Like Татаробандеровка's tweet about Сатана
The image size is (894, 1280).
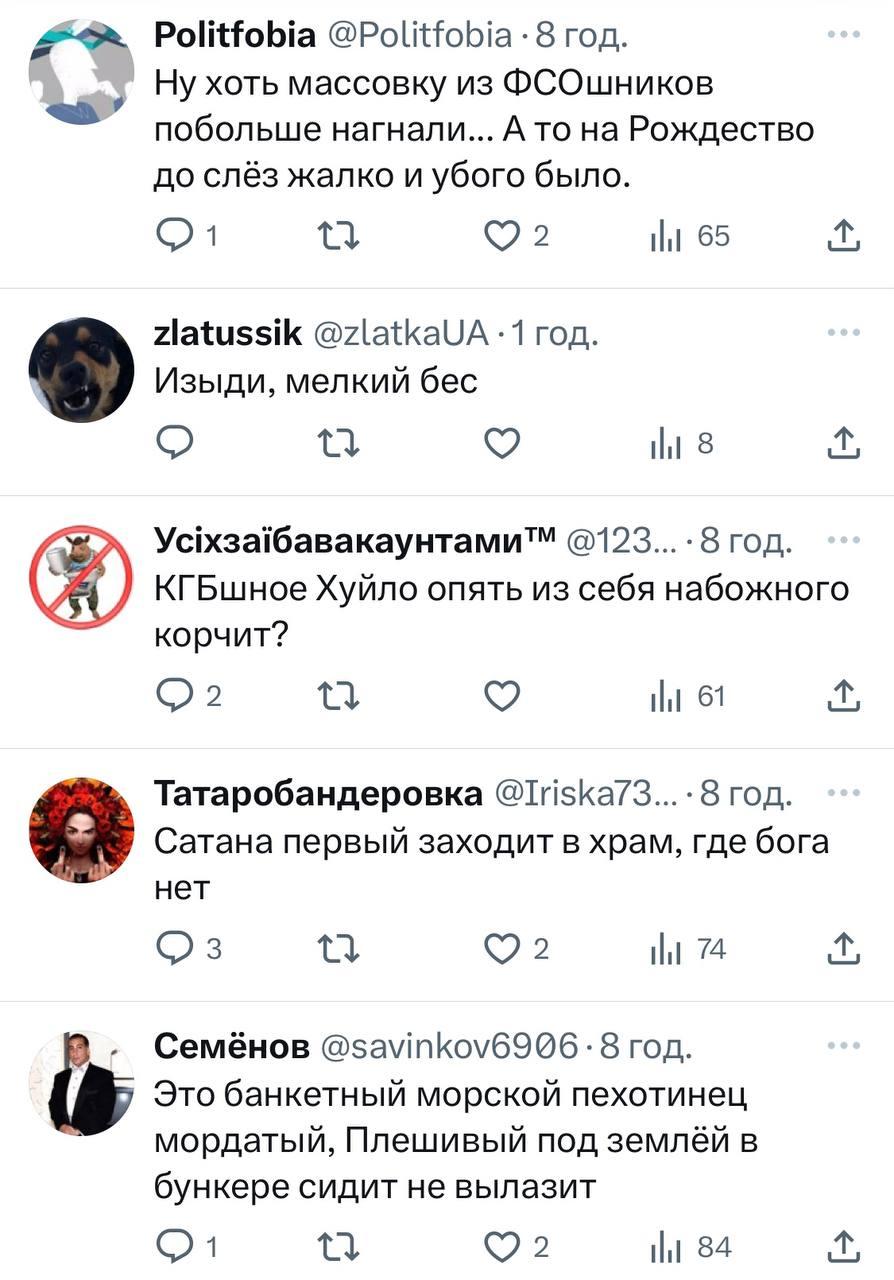click(x=501, y=949)
